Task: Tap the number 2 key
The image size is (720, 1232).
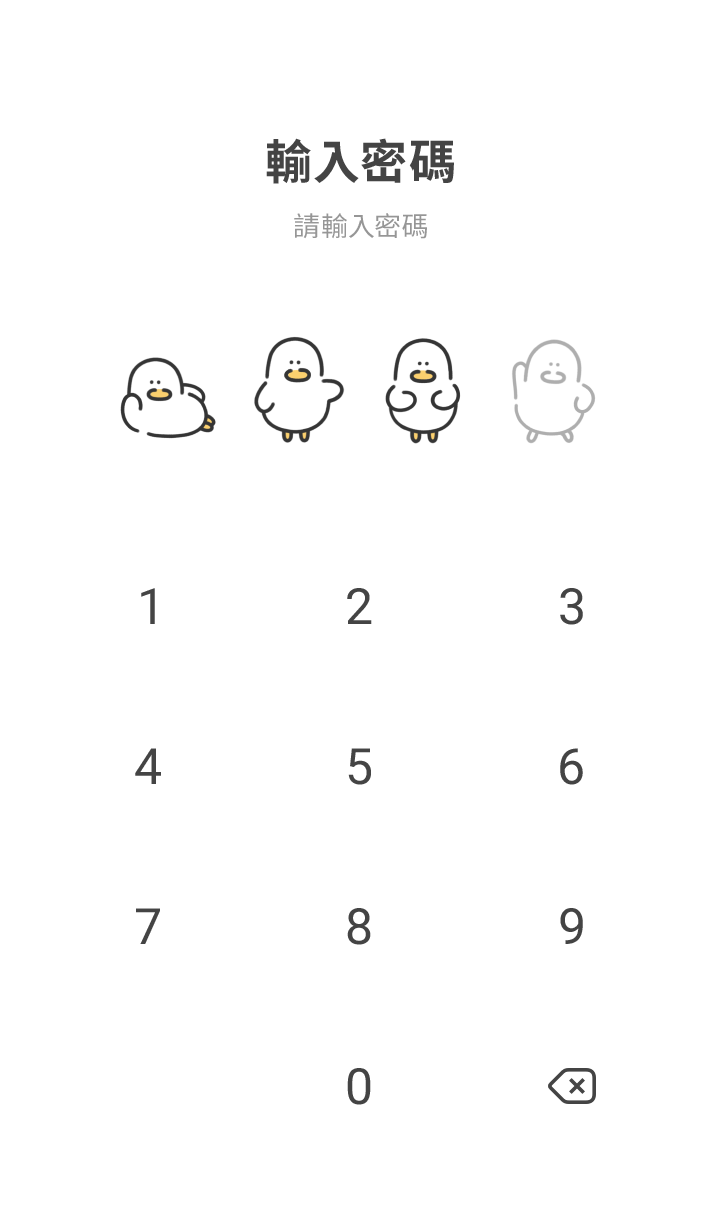Action: click(359, 607)
